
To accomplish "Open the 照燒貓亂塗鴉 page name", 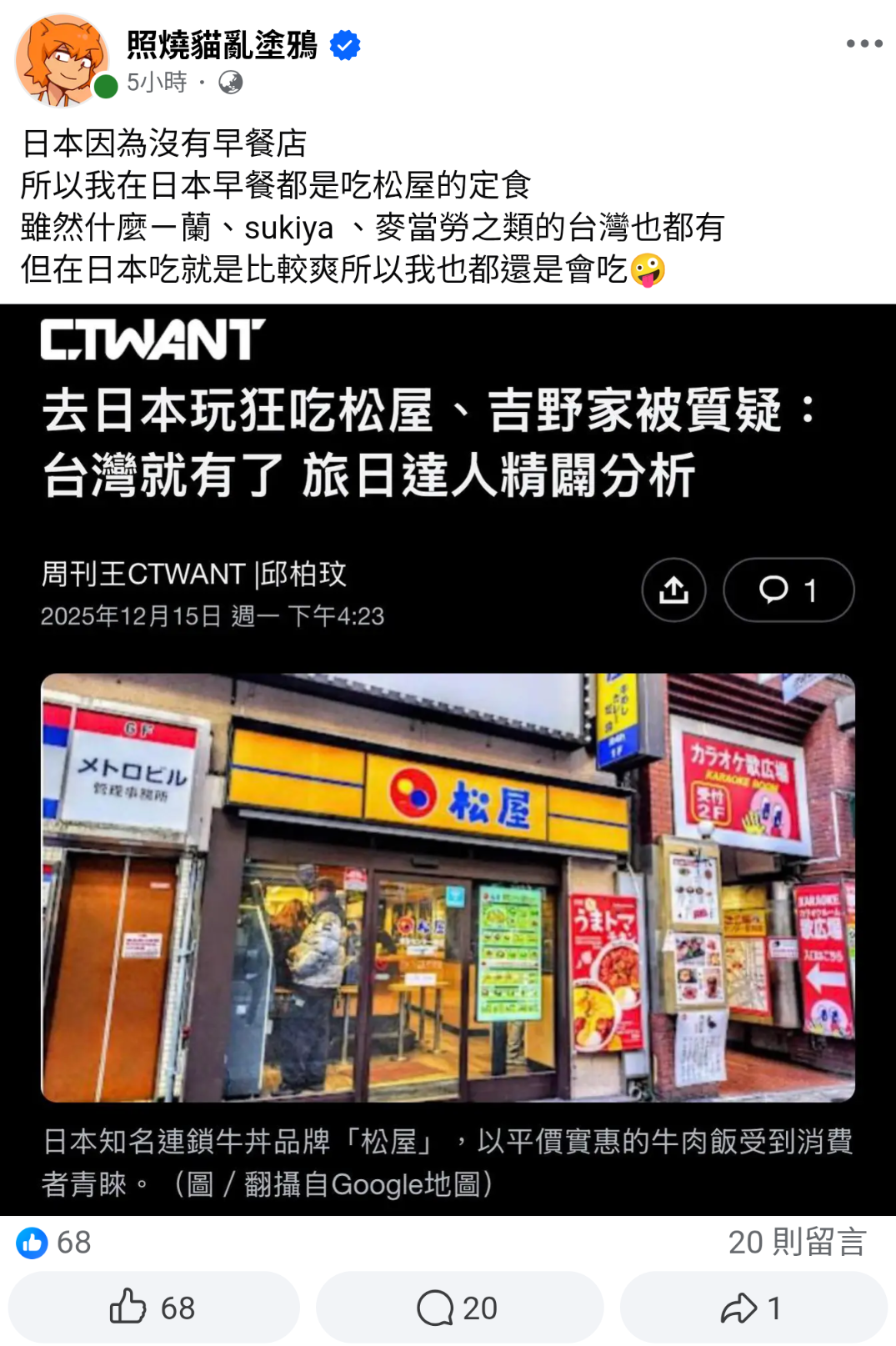I will click(222, 44).
